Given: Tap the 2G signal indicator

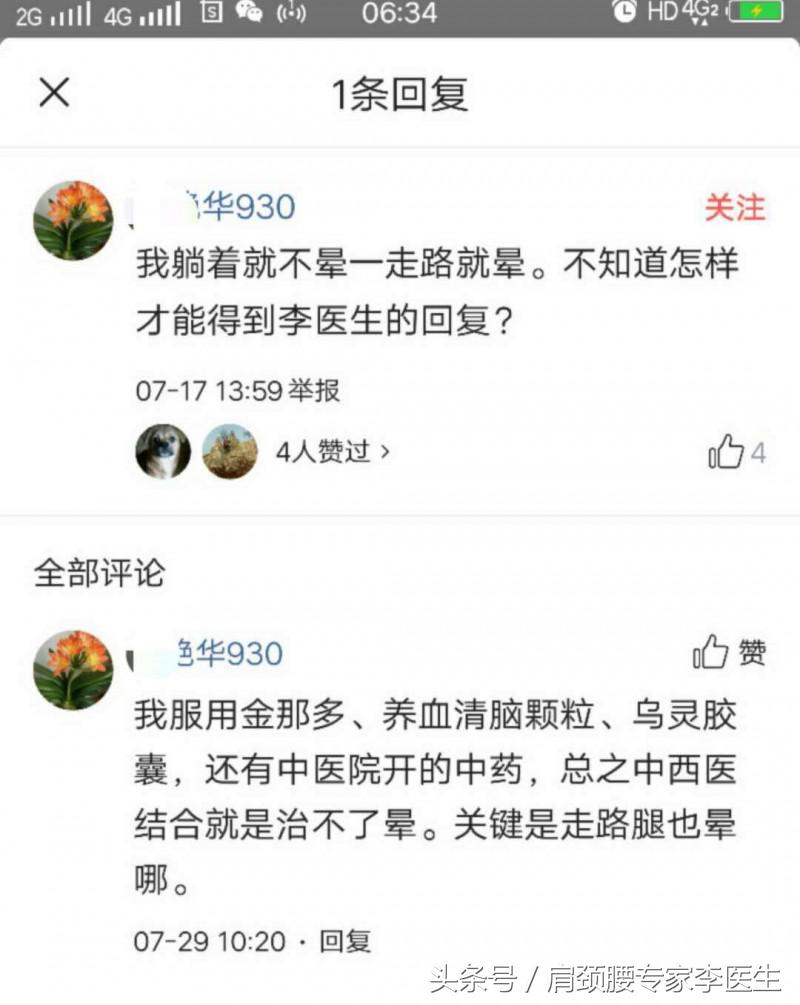Looking at the screenshot, I should tap(50, 14).
